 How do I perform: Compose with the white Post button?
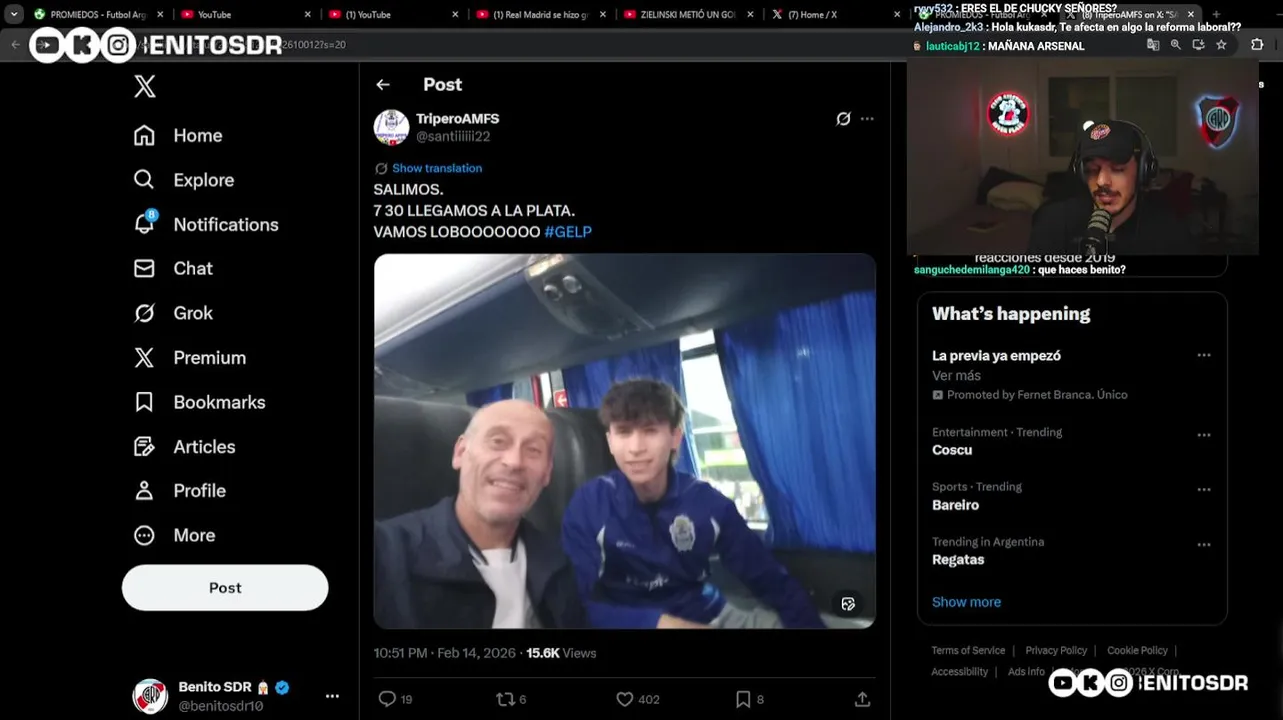pyautogui.click(x=225, y=588)
